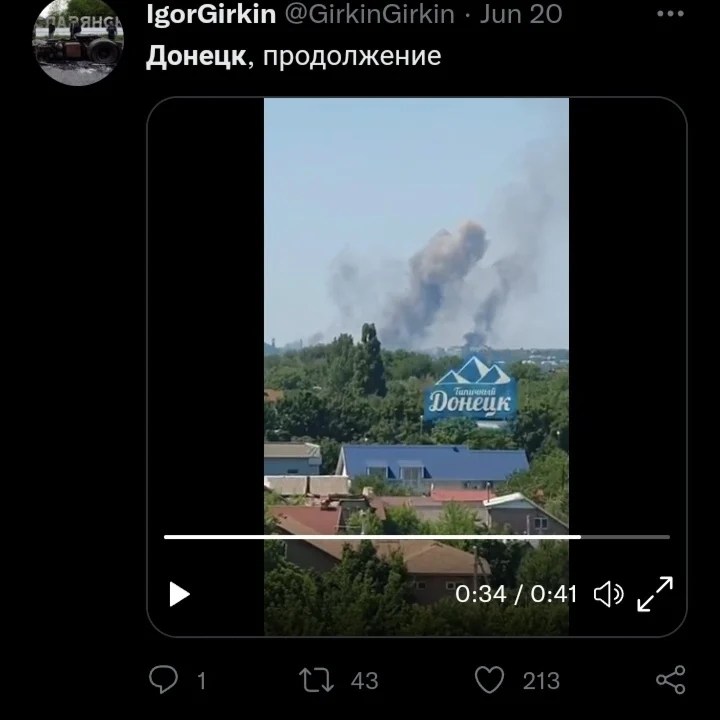The image size is (720, 720).
Task: Like the tweet
Action: [489, 680]
